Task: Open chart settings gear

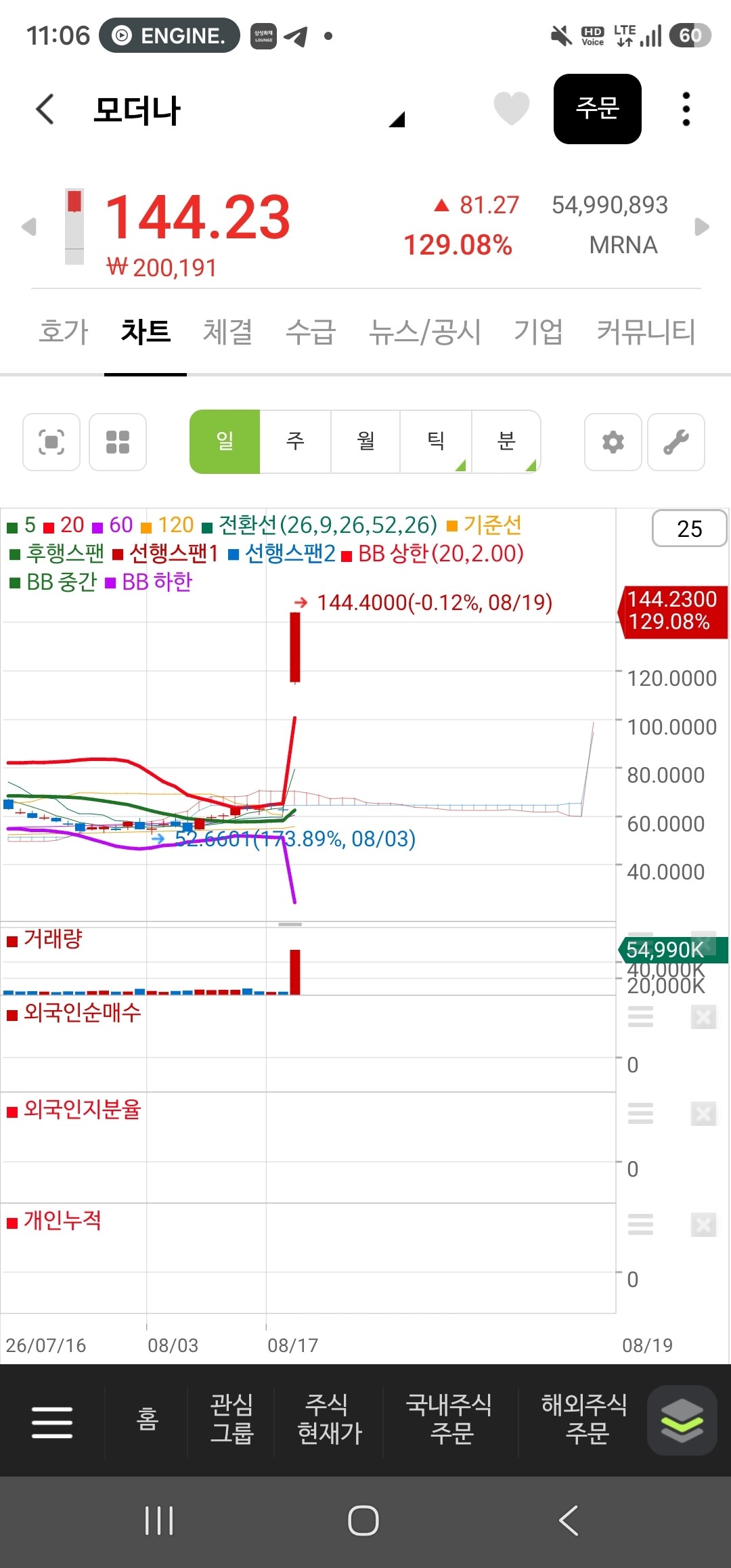Action: 613,442
